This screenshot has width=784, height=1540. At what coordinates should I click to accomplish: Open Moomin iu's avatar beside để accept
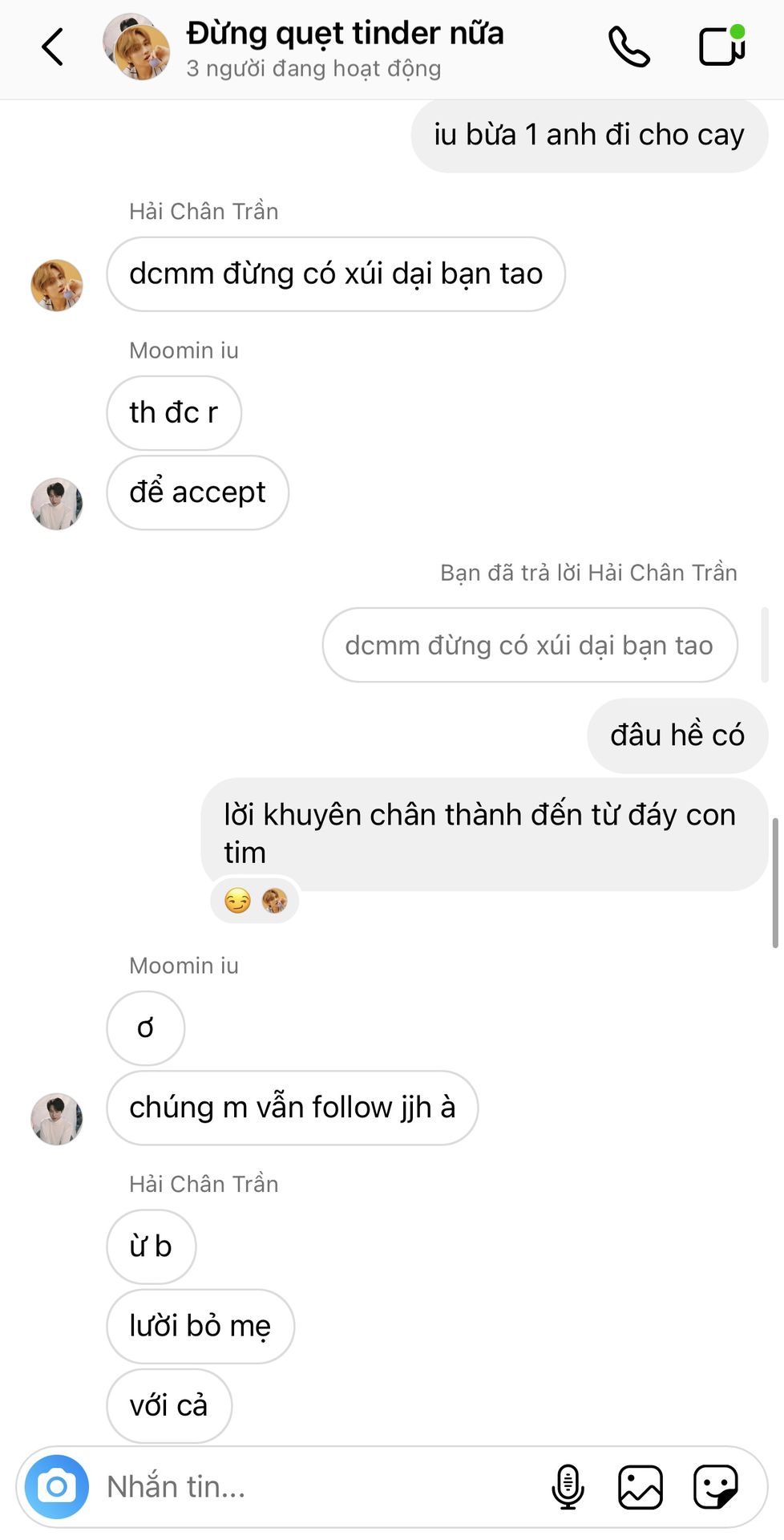point(57,504)
